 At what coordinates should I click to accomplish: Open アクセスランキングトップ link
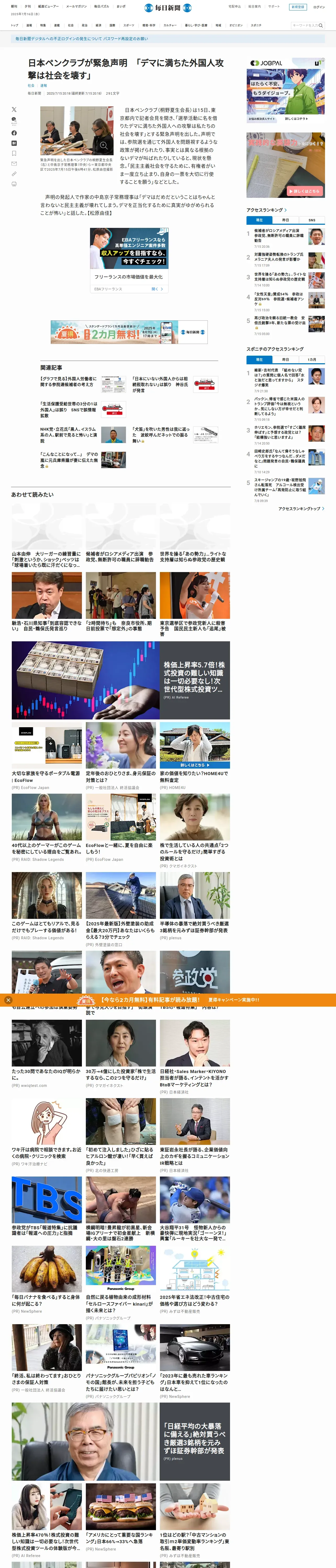[x=301, y=509]
